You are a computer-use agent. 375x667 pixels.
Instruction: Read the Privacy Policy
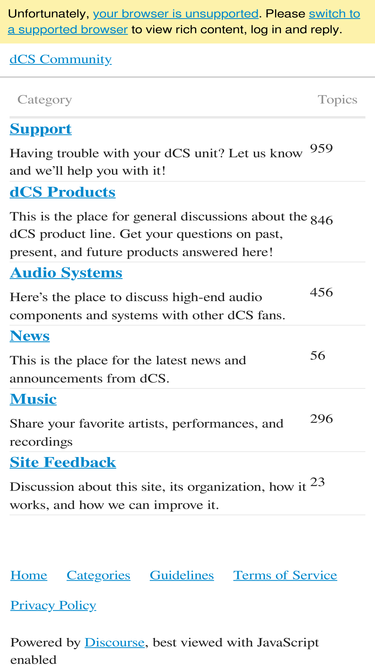pos(53,605)
